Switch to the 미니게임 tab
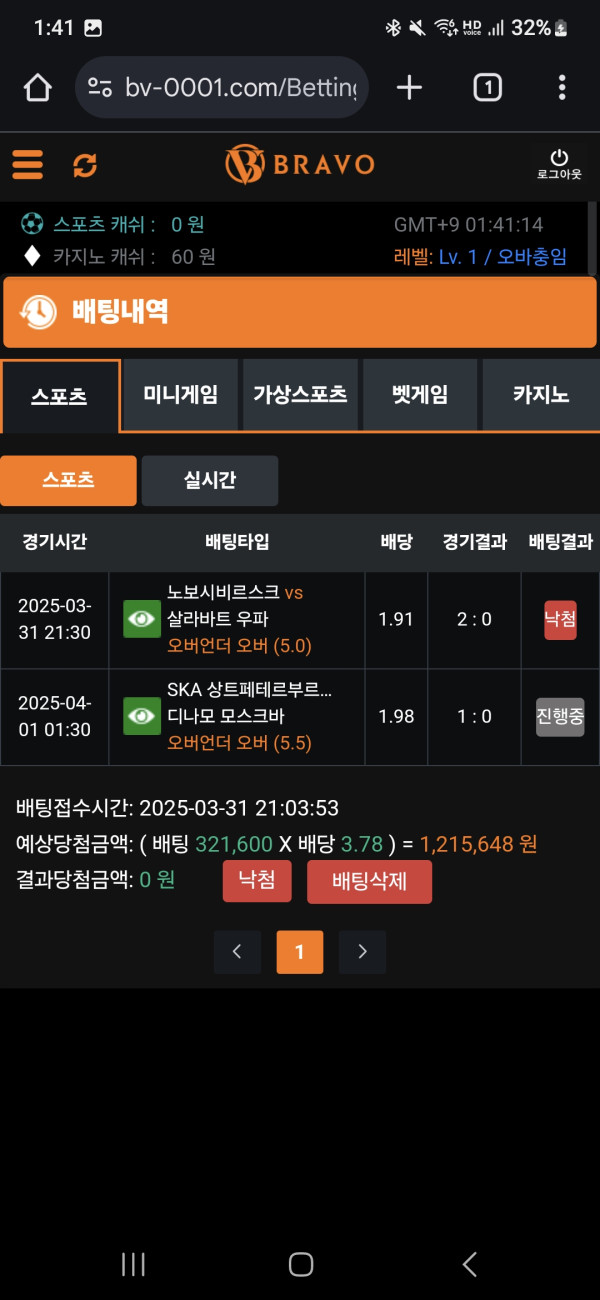600x1300 pixels. pyautogui.click(x=180, y=394)
